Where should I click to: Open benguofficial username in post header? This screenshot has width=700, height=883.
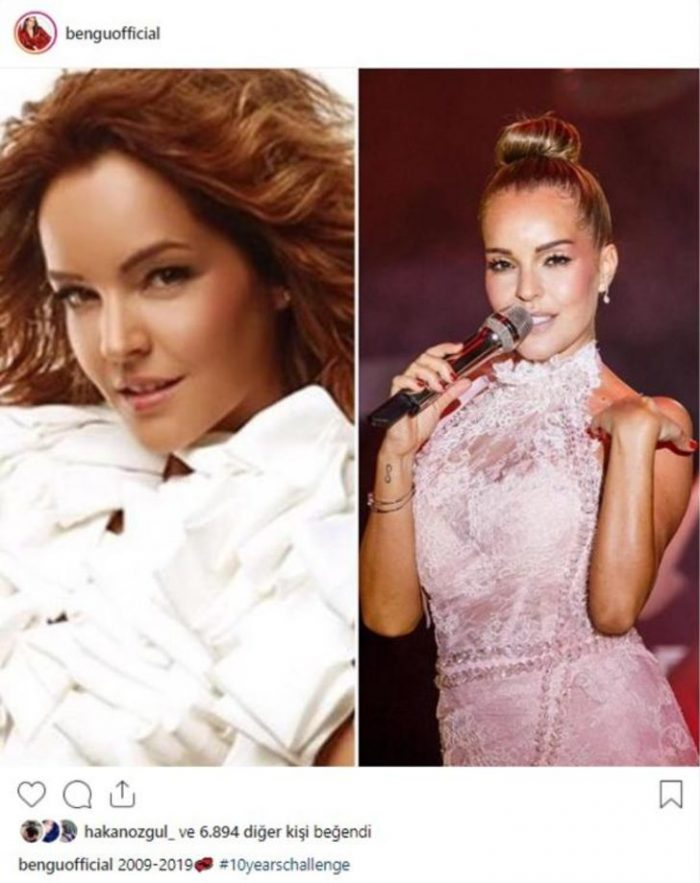tap(112, 33)
